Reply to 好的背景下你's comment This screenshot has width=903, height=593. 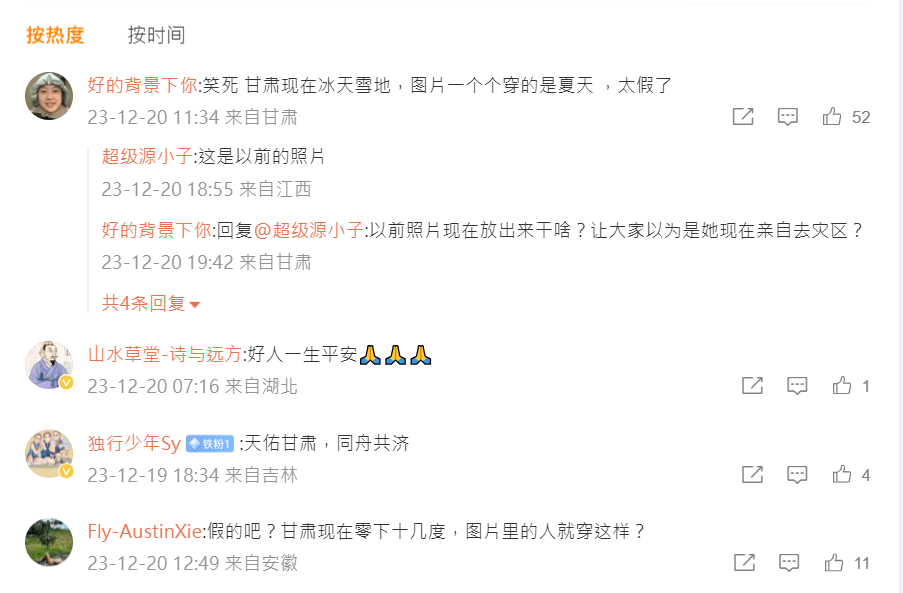click(x=788, y=117)
